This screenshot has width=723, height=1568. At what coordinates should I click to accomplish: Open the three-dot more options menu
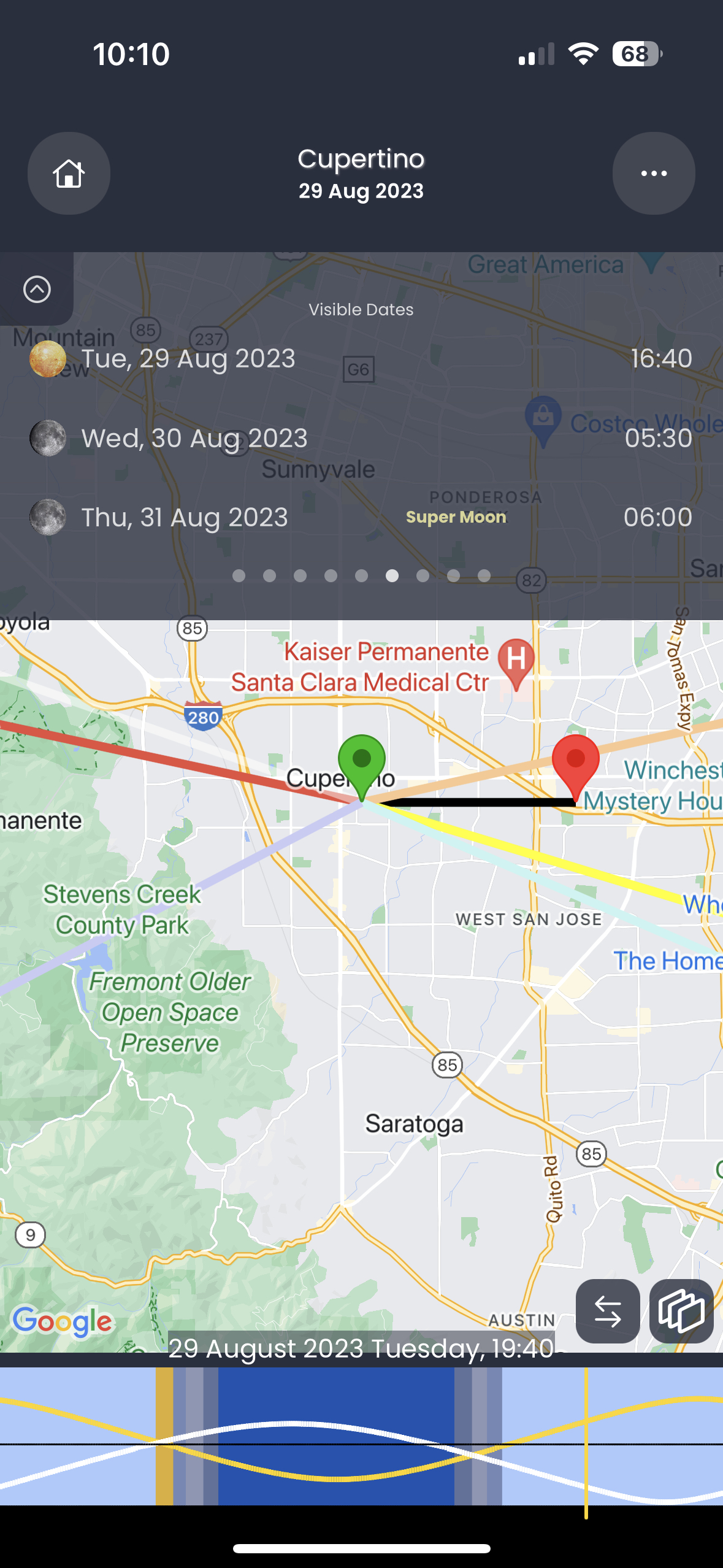tap(653, 174)
